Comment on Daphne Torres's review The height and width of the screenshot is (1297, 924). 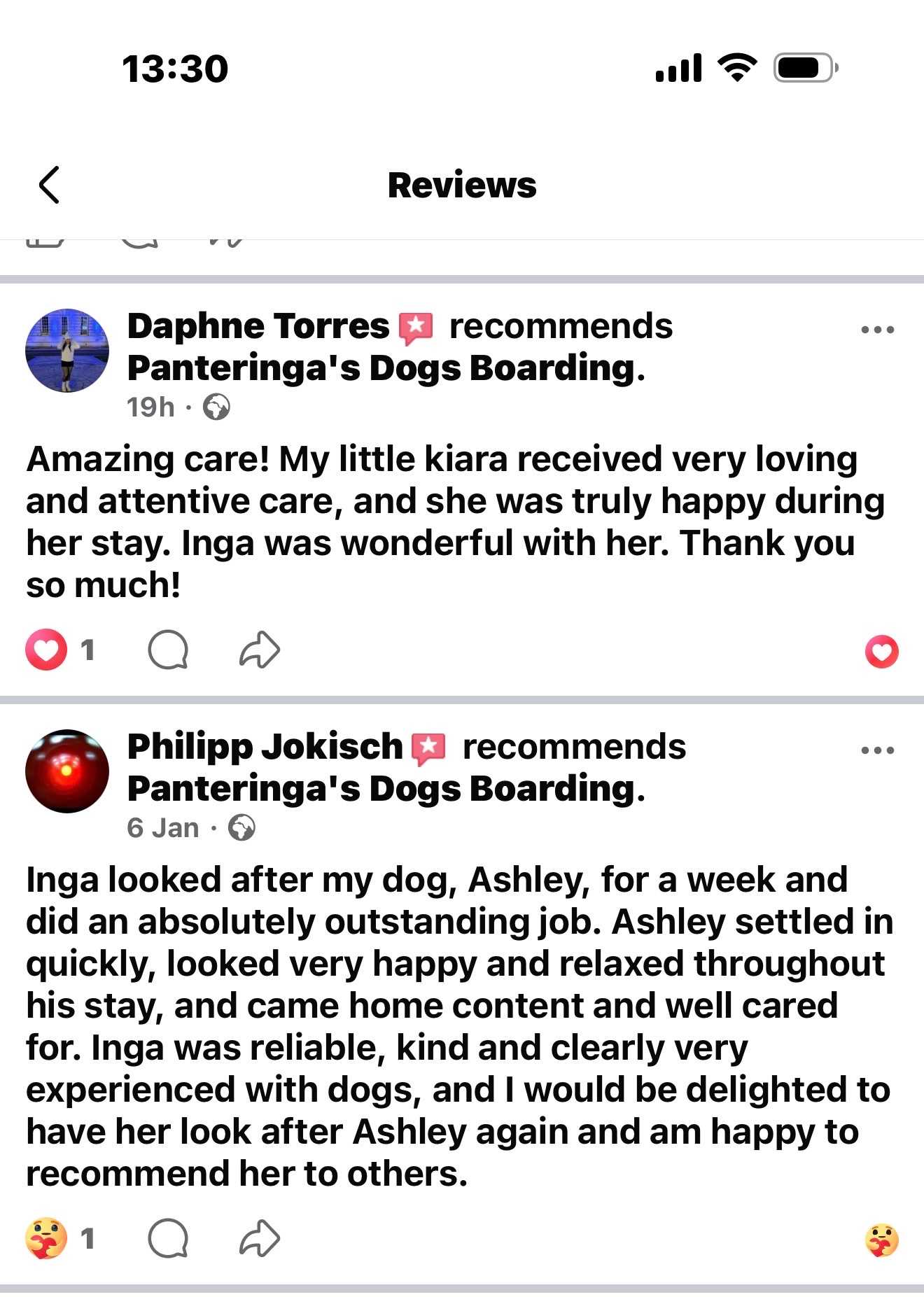[168, 650]
